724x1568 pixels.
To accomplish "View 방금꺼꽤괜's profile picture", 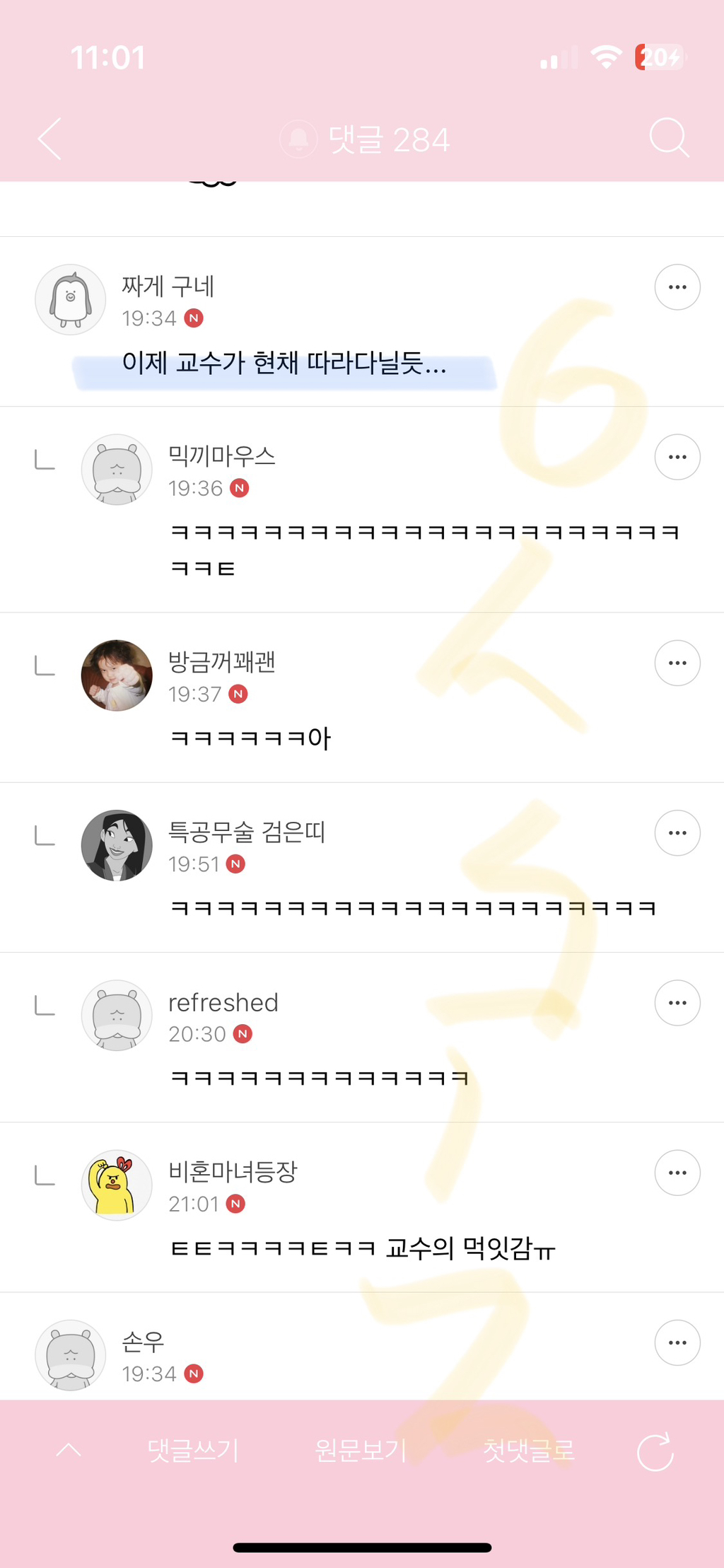I will [x=117, y=675].
